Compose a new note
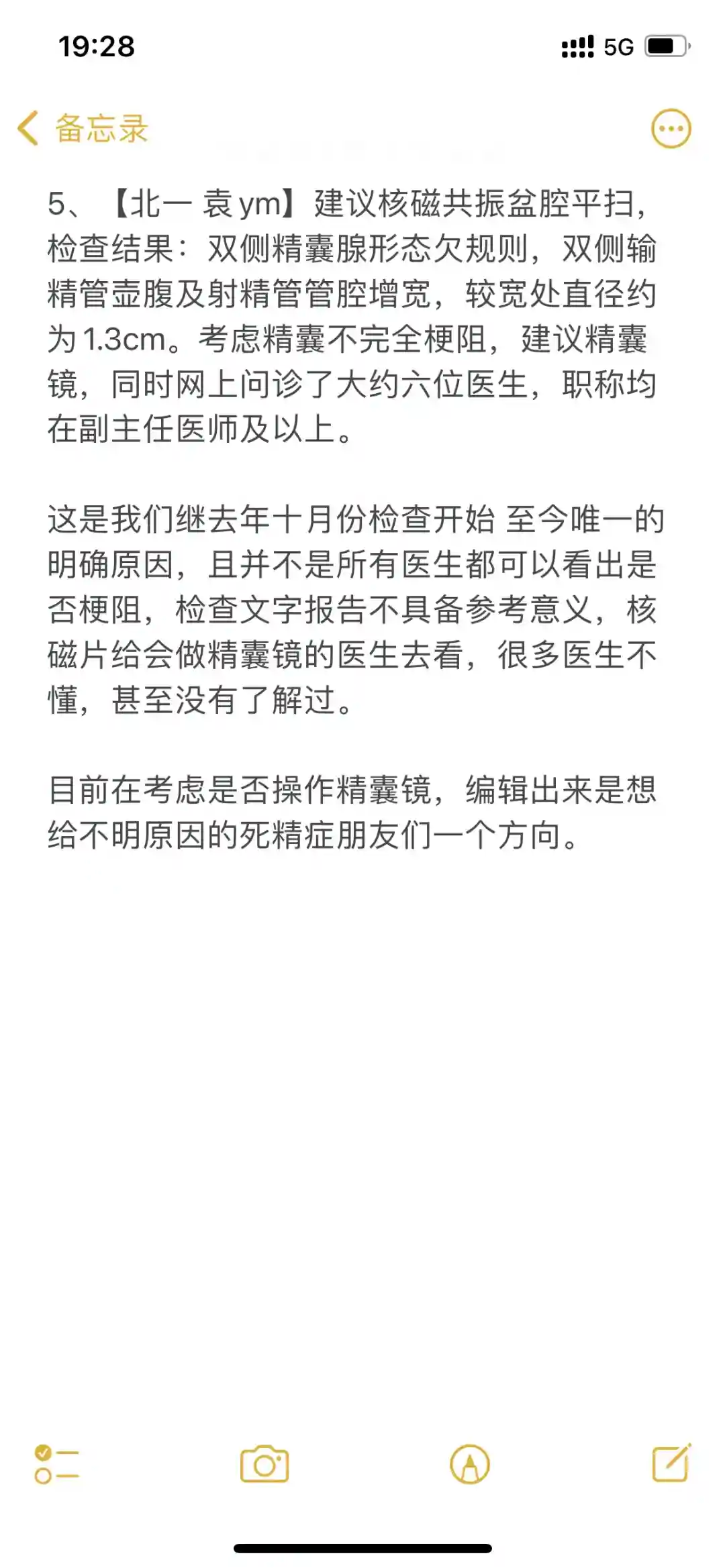This screenshot has height=1568, width=725. tap(671, 1463)
